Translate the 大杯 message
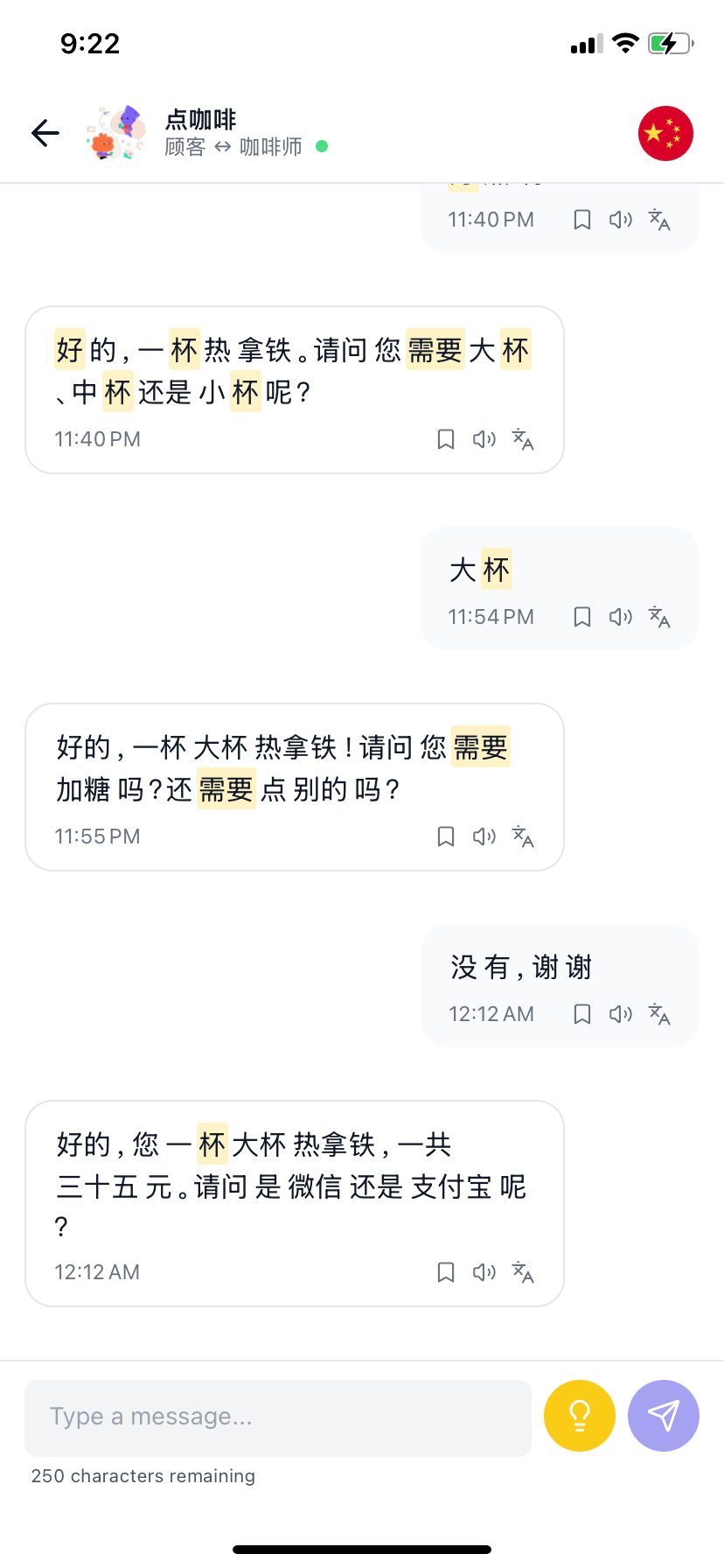The height and width of the screenshot is (1568, 724). click(659, 617)
